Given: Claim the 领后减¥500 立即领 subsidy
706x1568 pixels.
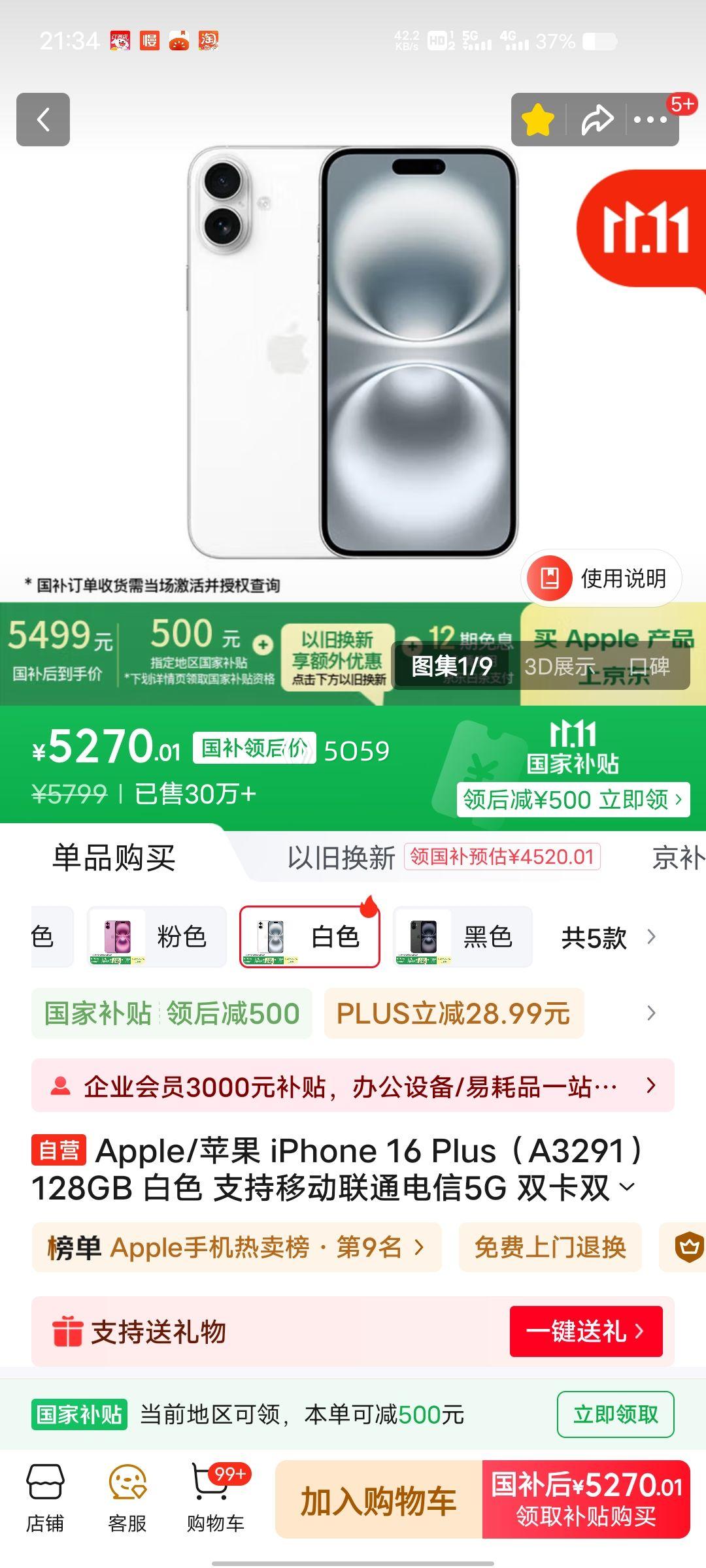Looking at the screenshot, I should (x=573, y=800).
